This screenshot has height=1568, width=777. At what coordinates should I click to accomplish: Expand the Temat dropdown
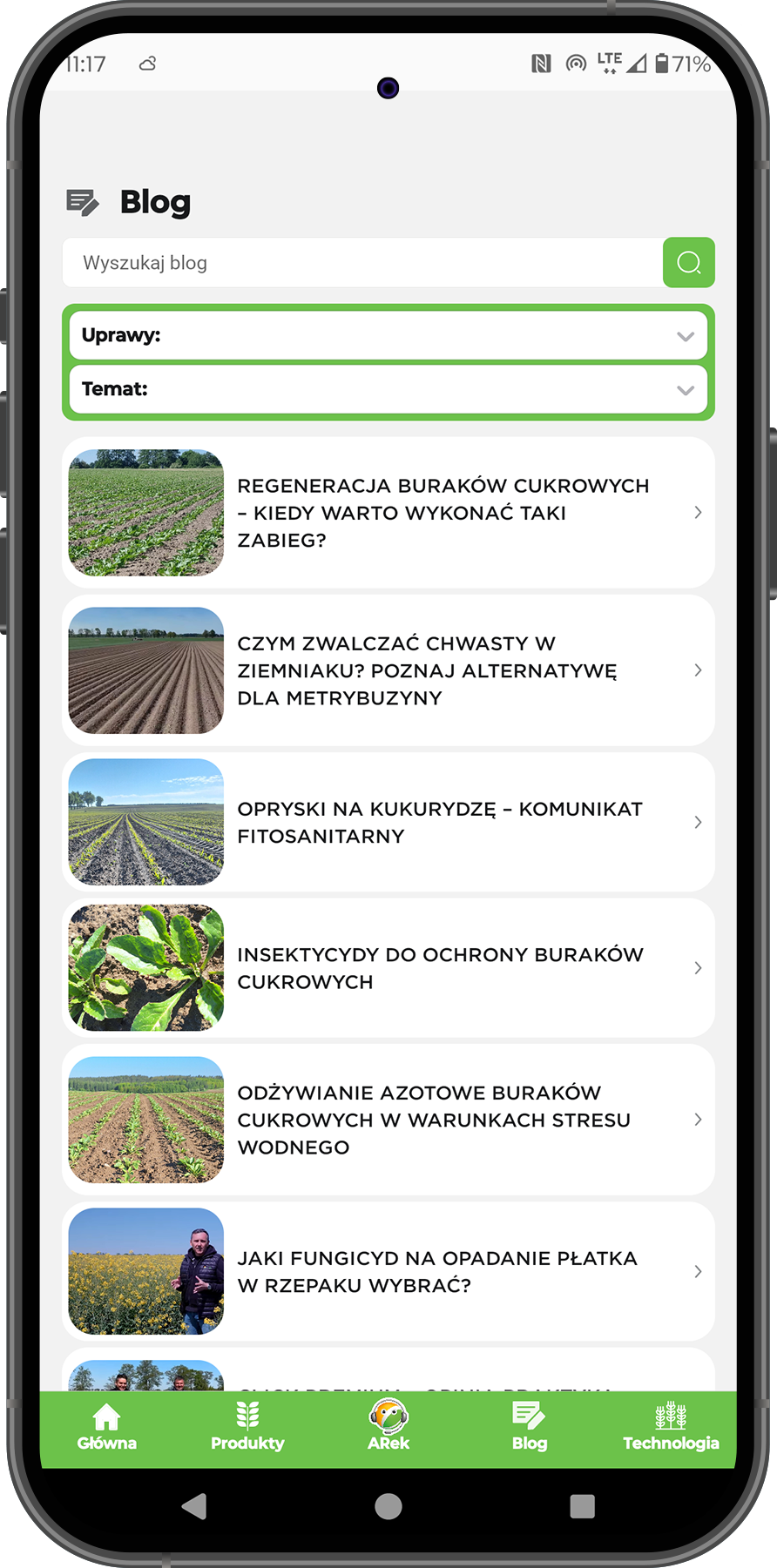[x=388, y=389]
